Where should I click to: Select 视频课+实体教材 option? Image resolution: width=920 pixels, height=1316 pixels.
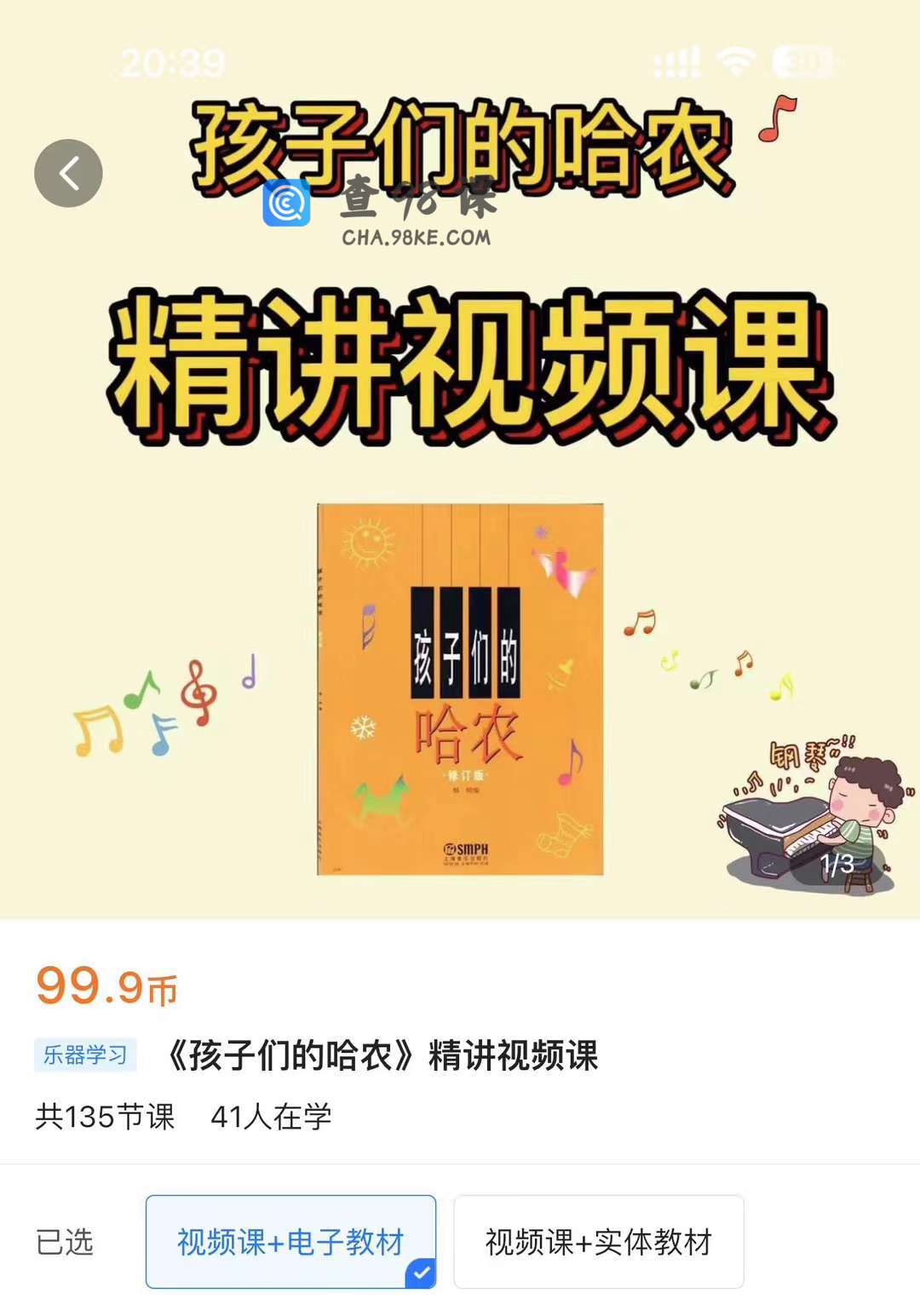(598, 1241)
